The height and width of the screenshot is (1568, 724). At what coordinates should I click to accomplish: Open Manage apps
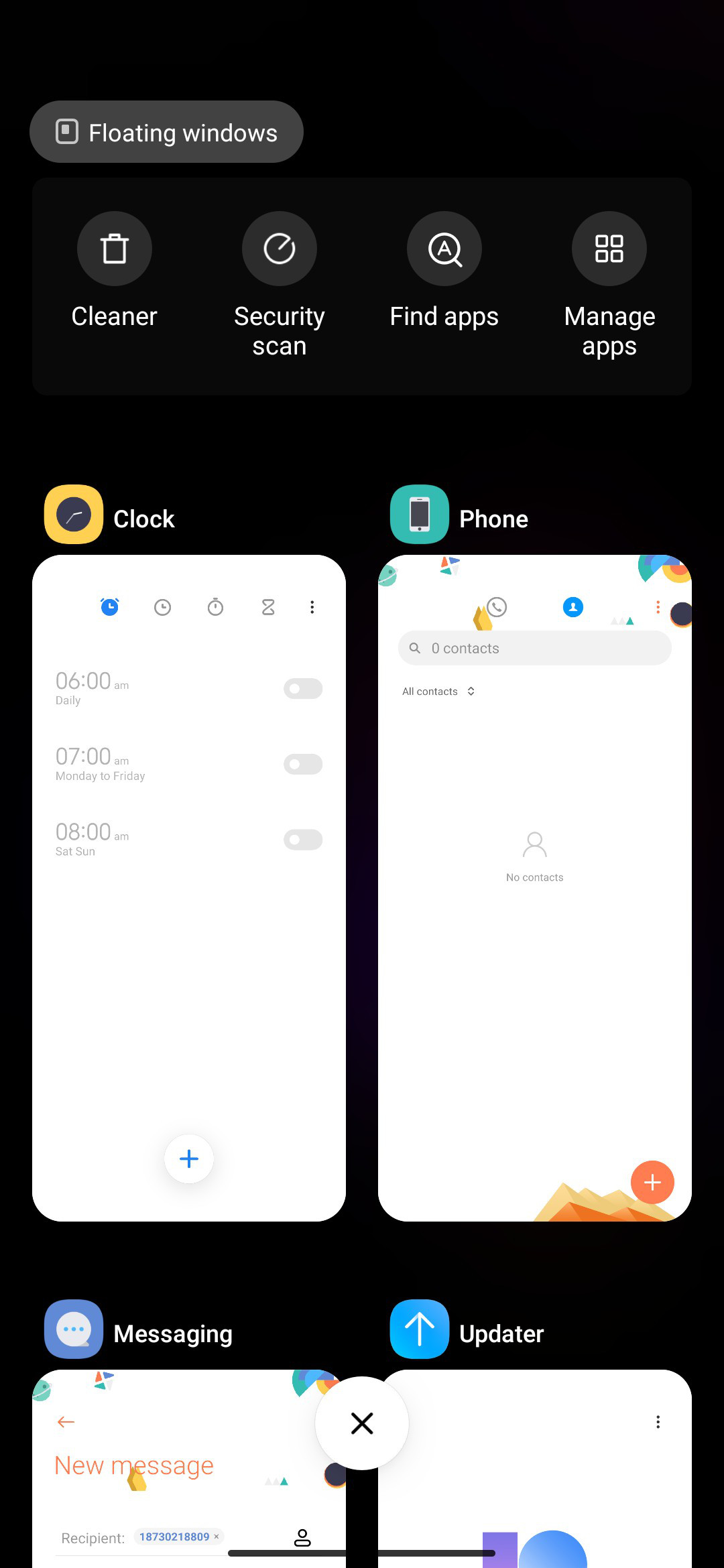click(x=609, y=285)
